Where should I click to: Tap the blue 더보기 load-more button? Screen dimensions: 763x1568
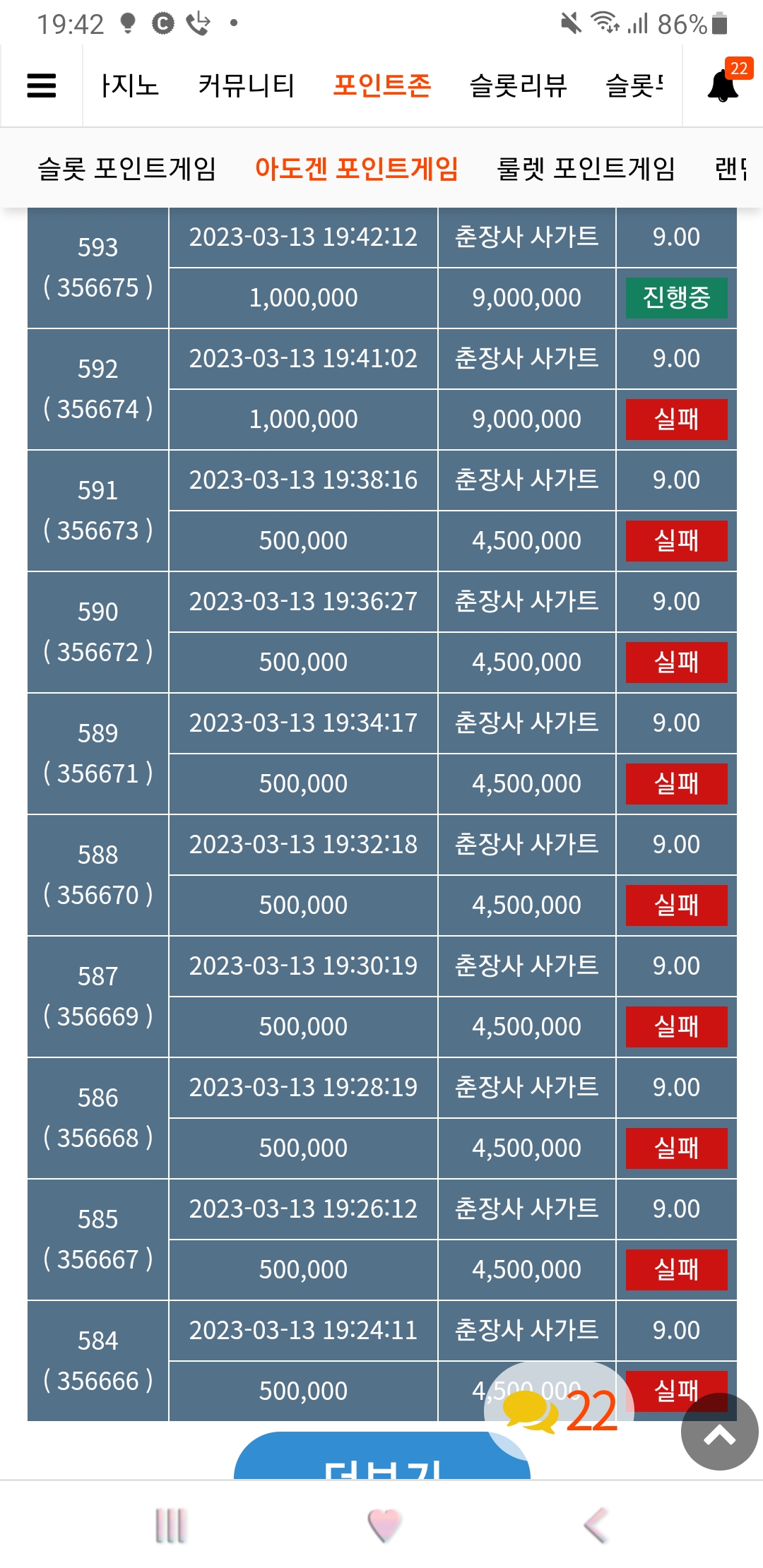click(x=382, y=1456)
